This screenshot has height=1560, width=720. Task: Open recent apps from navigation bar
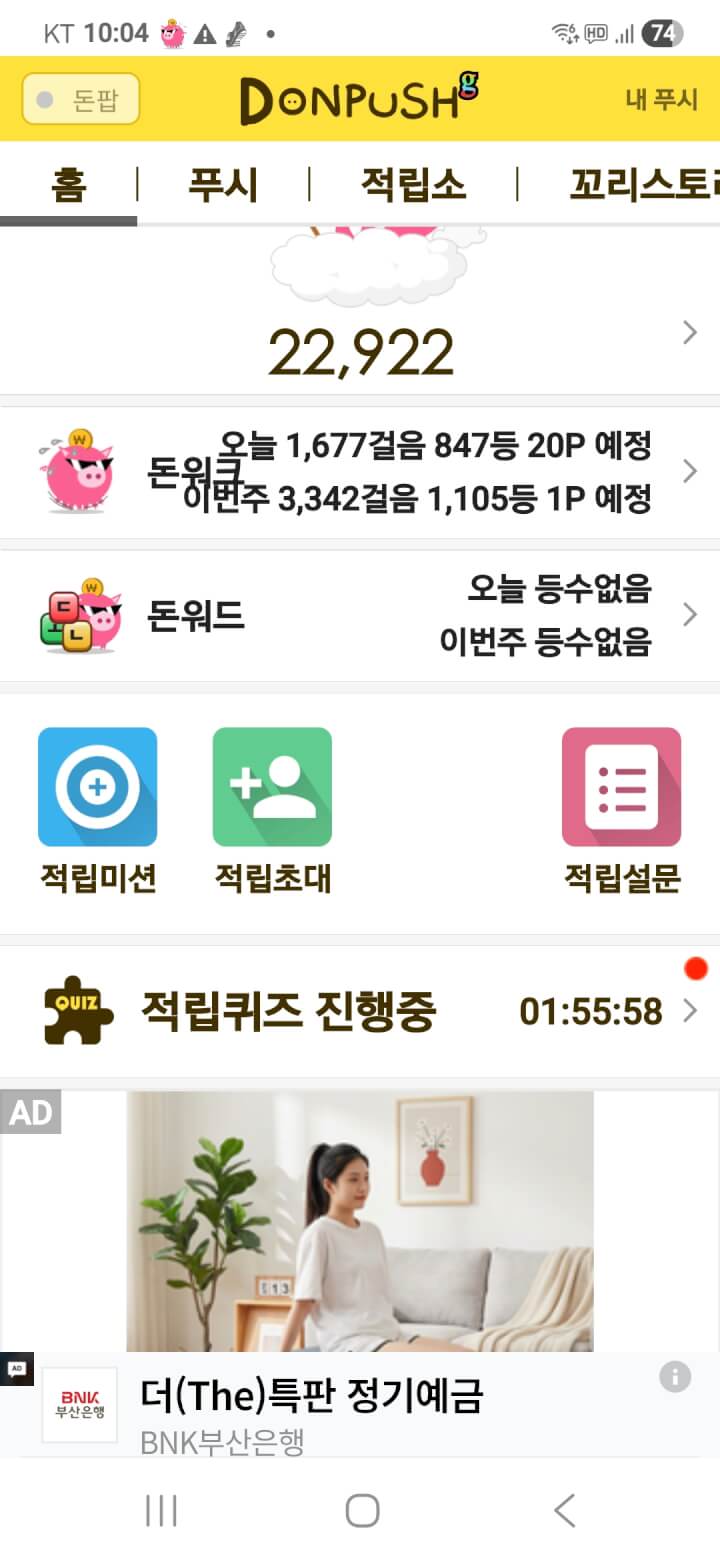[161, 1510]
